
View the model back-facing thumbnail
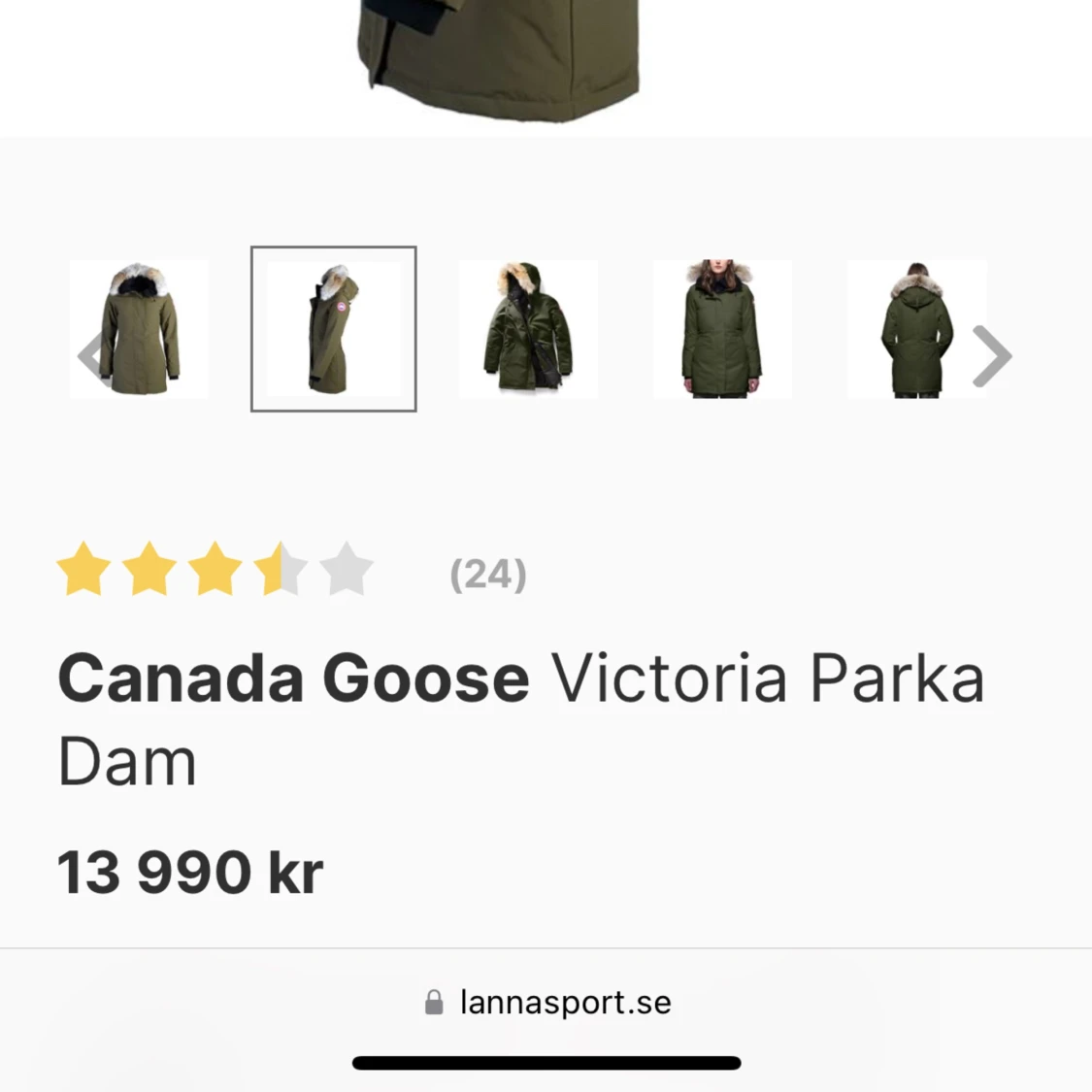click(x=915, y=329)
